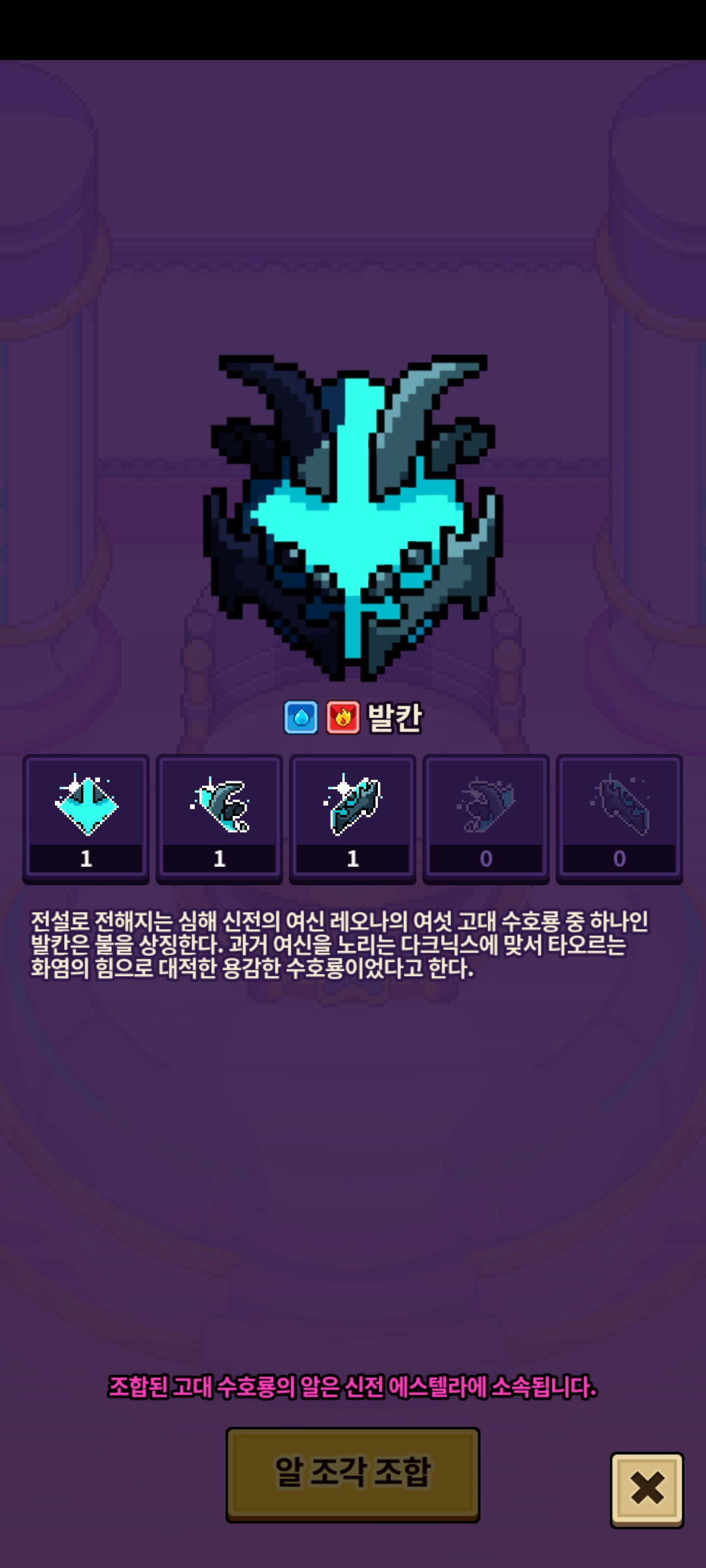Tap the blue water element icon
Image resolution: width=706 pixels, height=1568 pixels.
pyautogui.click(x=301, y=718)
